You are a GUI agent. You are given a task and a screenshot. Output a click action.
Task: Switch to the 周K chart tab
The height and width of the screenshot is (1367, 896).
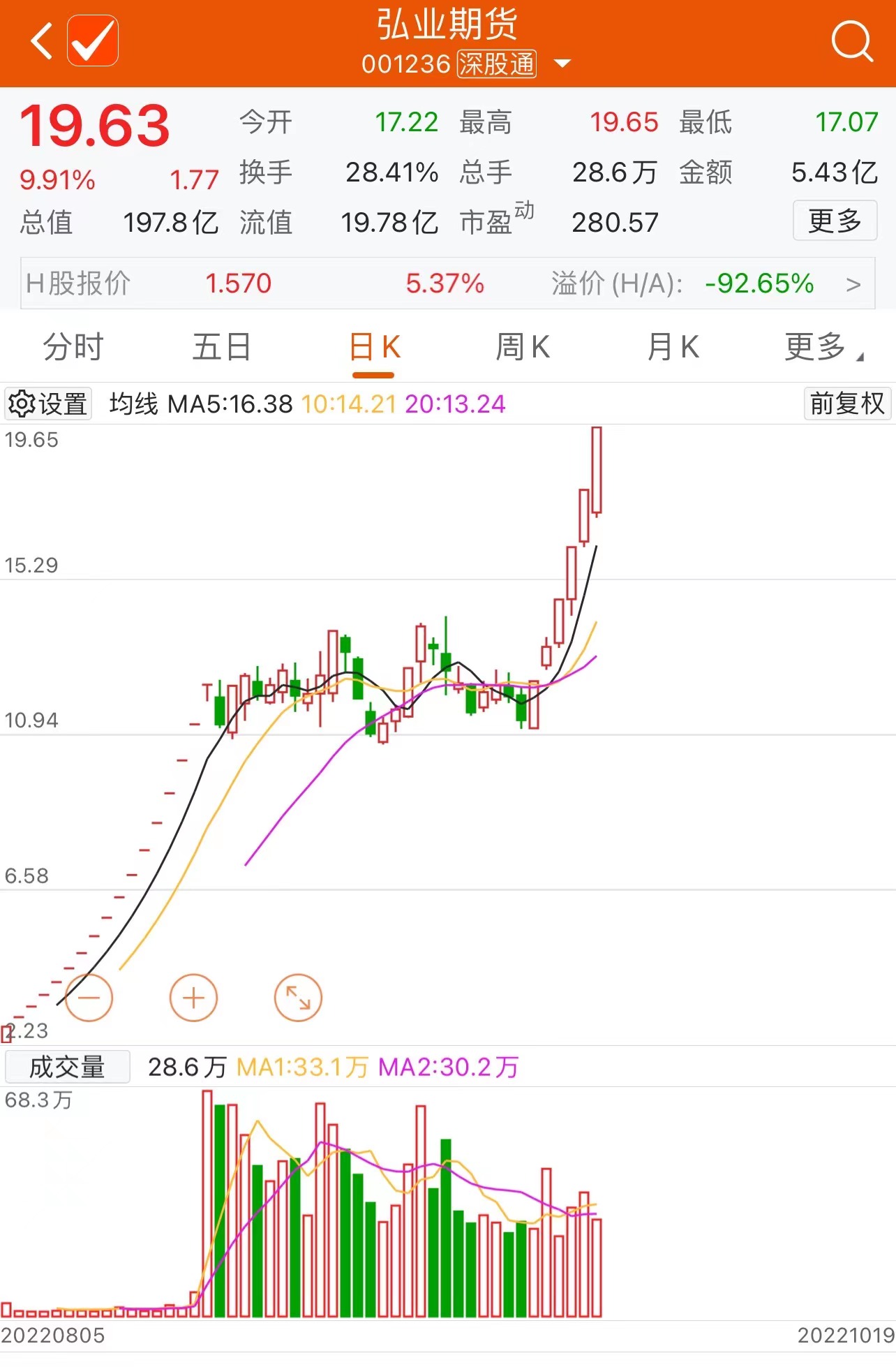pos(523,347)
